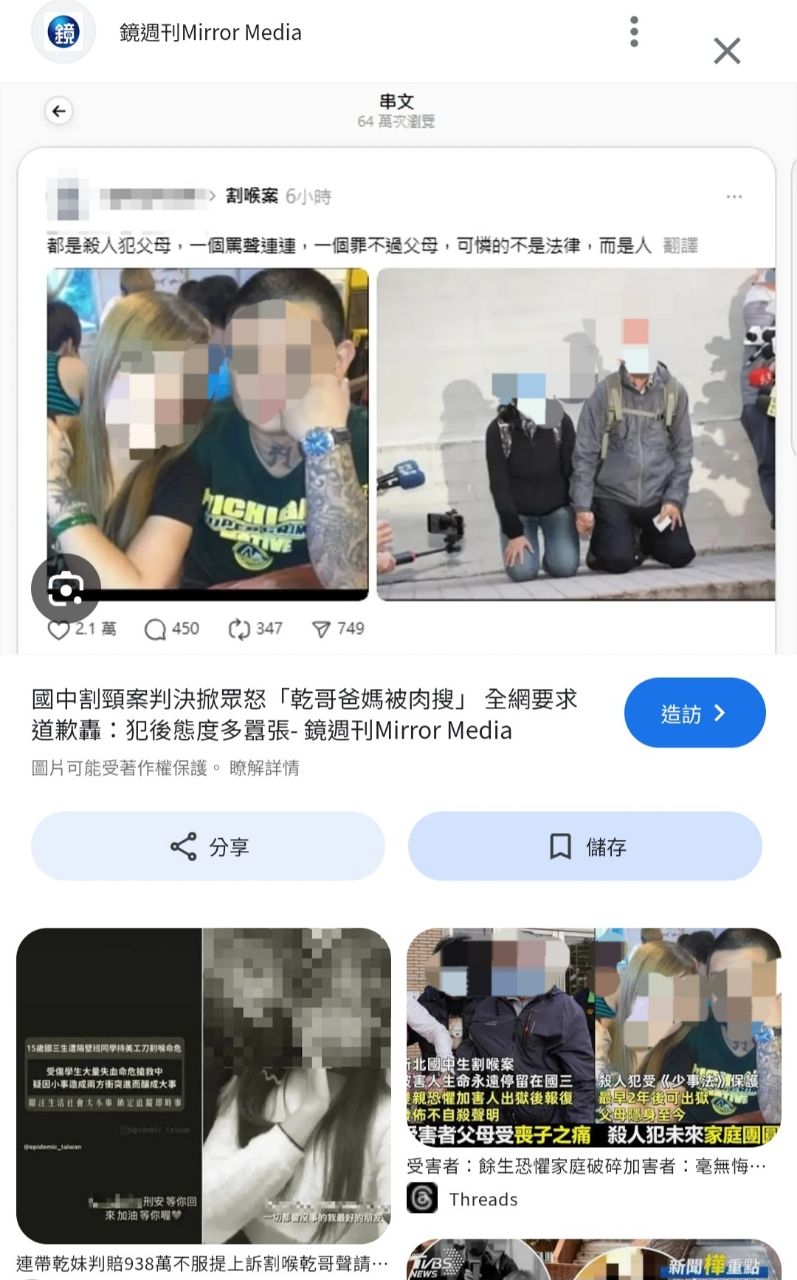Screen dimensions: 797x1280
Task: Tap the 造訪 visit button
Action: coord(694,713)
